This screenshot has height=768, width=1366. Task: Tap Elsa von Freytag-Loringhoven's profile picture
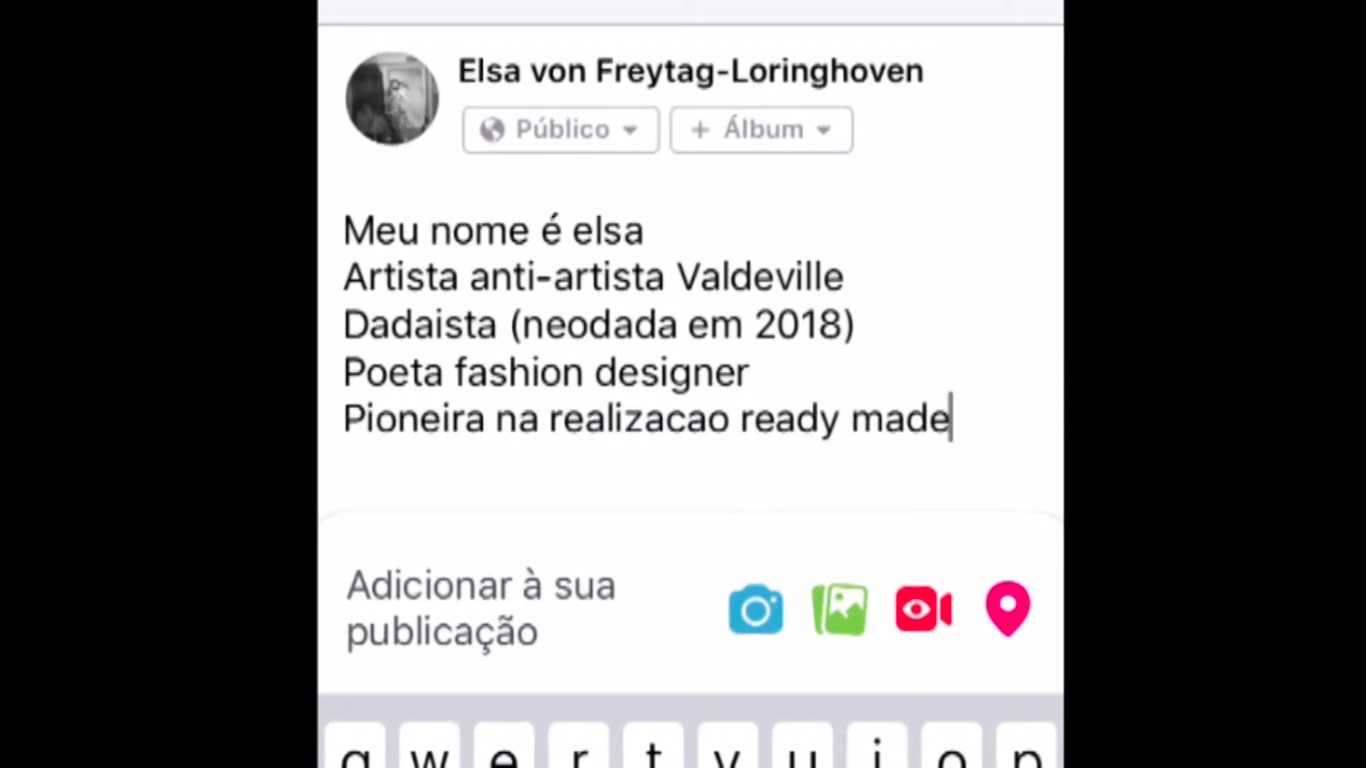(392, 99)
